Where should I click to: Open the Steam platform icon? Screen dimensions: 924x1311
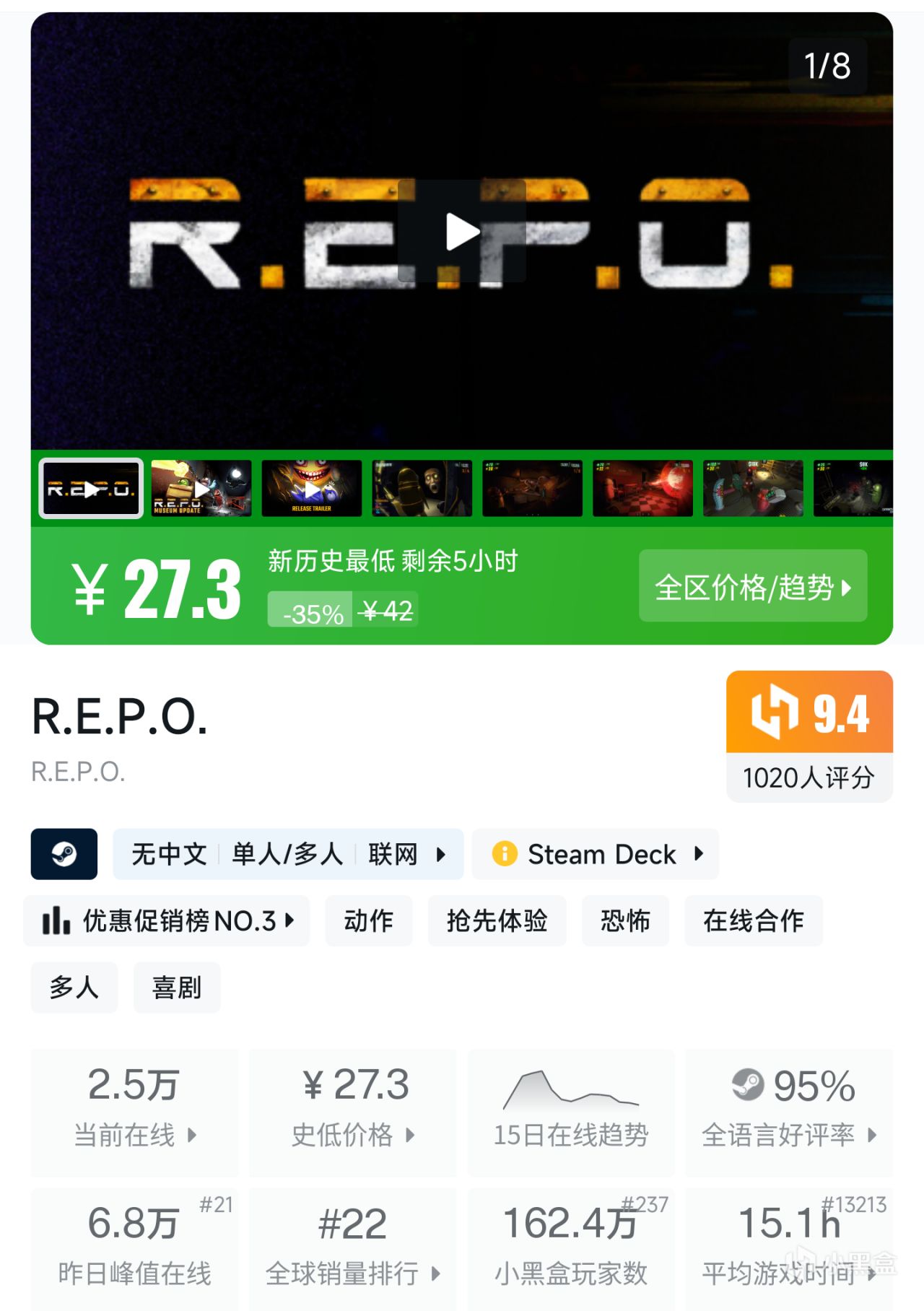point(64,854)
